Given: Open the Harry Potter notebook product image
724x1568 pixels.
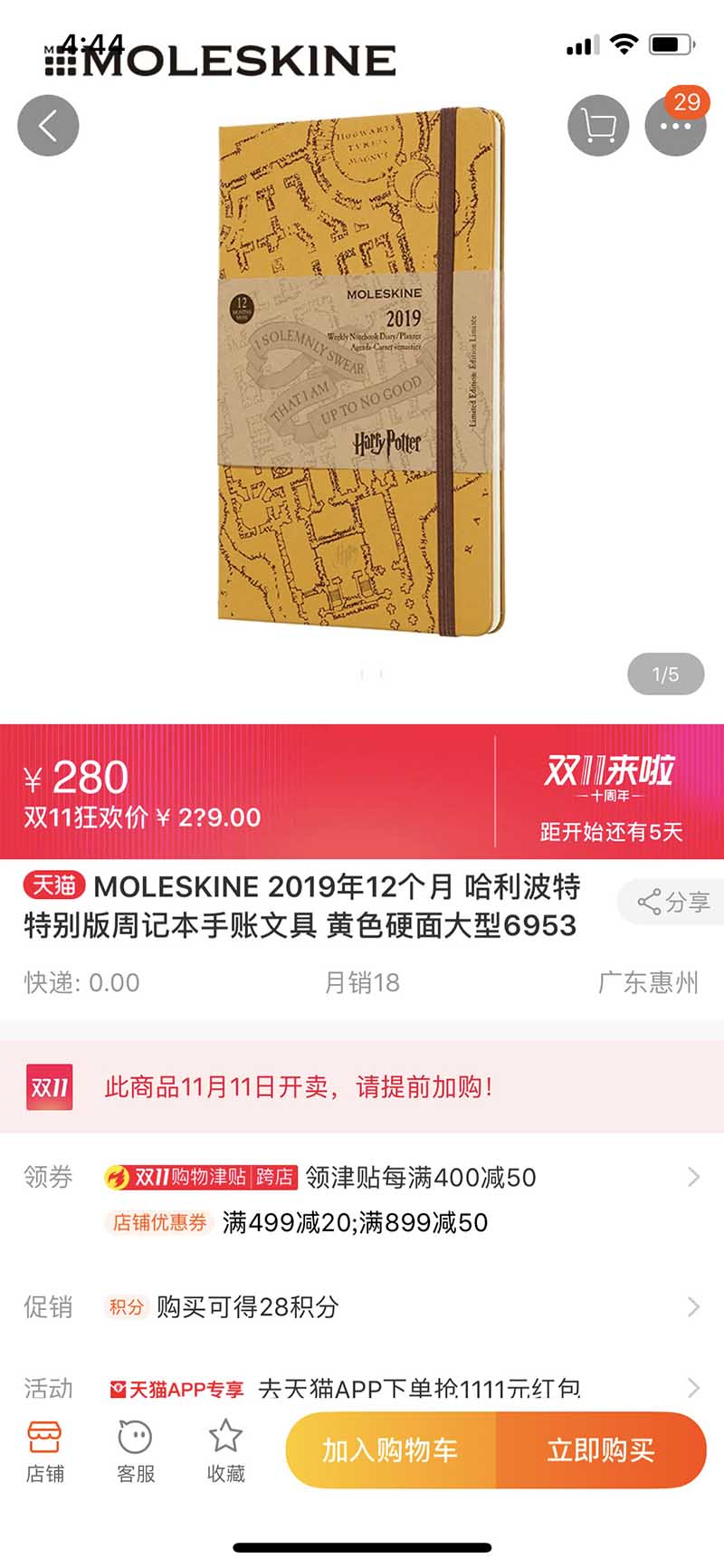Looking at the screenshot, I should pos(360,371).
